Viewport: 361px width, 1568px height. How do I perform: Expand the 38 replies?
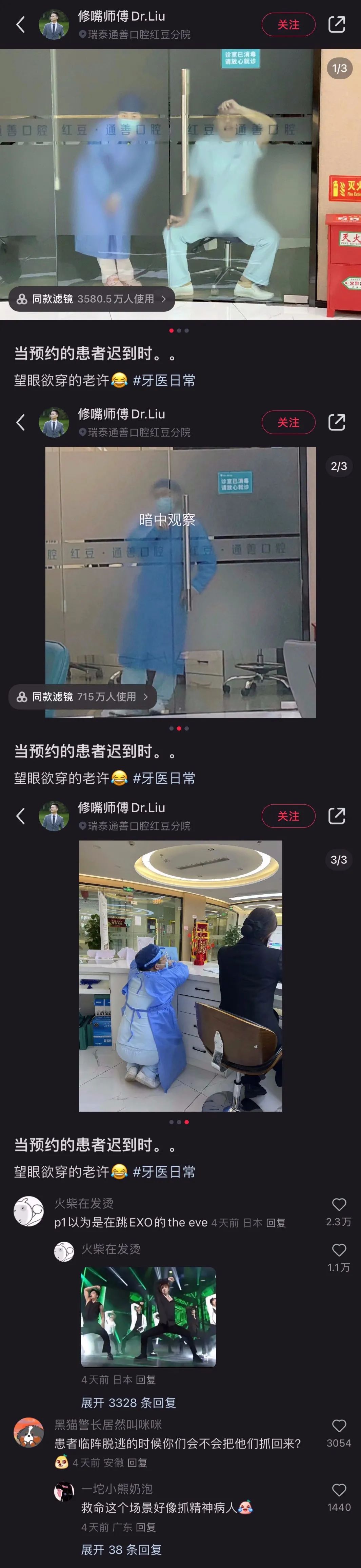(121, 1549)
